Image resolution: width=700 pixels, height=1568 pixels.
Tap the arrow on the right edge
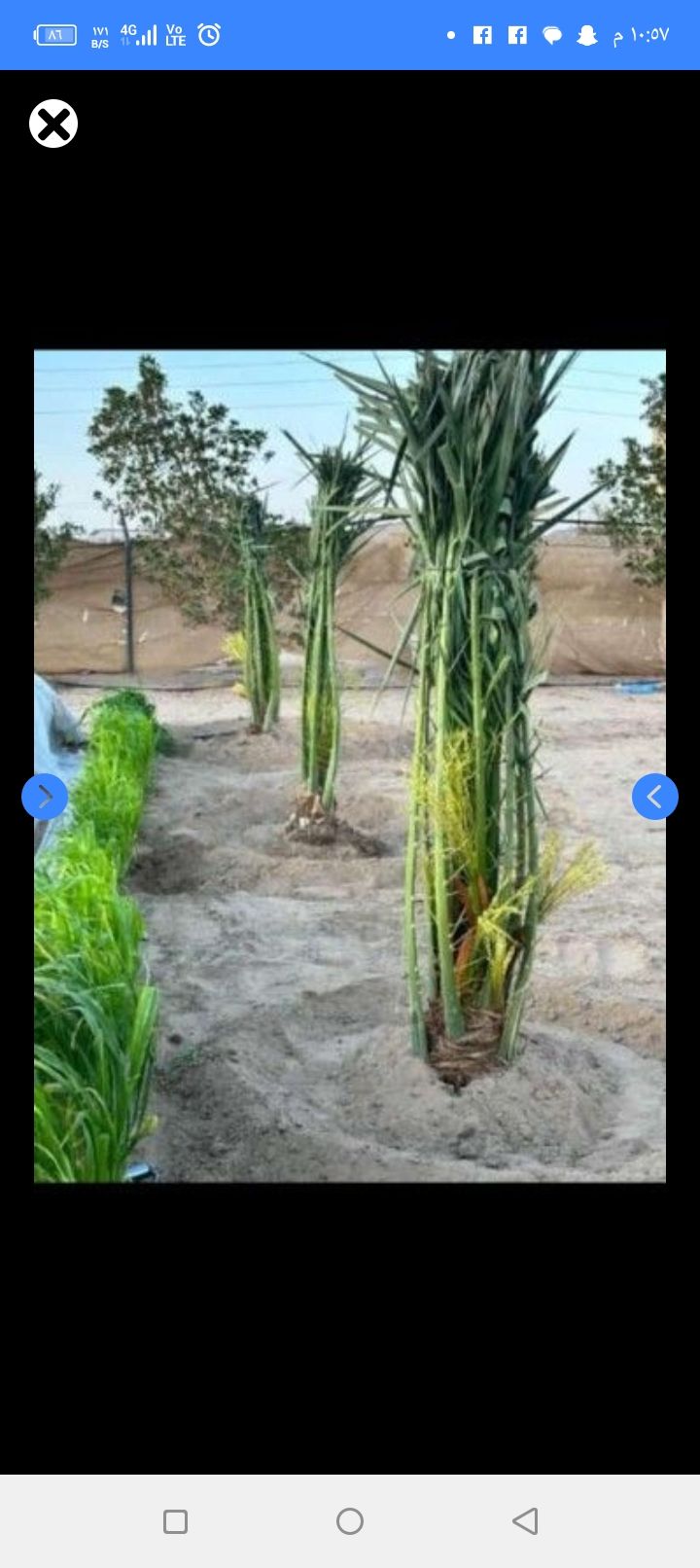pyautogui.click(x=655, y=797)
